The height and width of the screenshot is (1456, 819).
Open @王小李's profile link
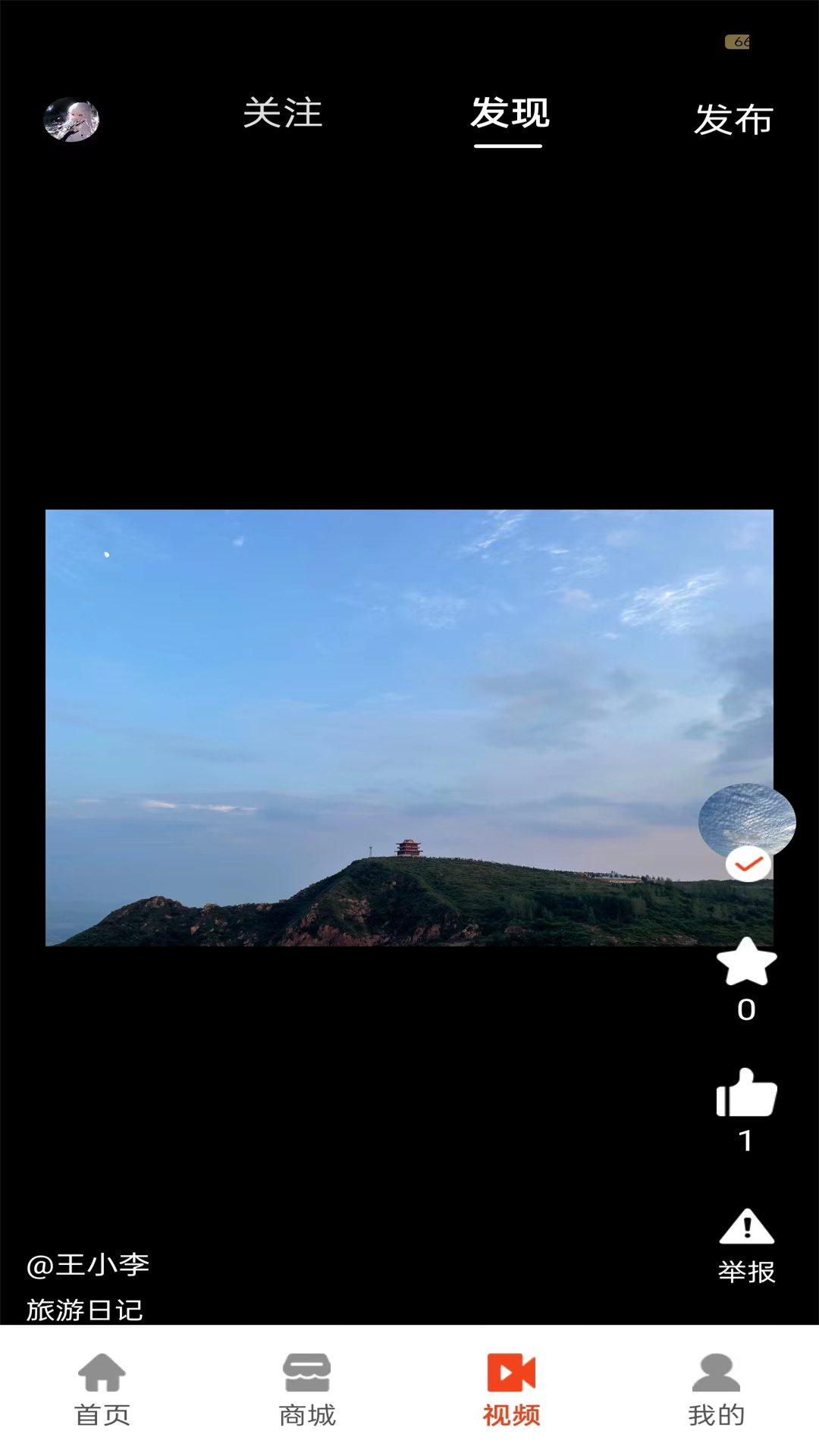[x=88, y=1264]
